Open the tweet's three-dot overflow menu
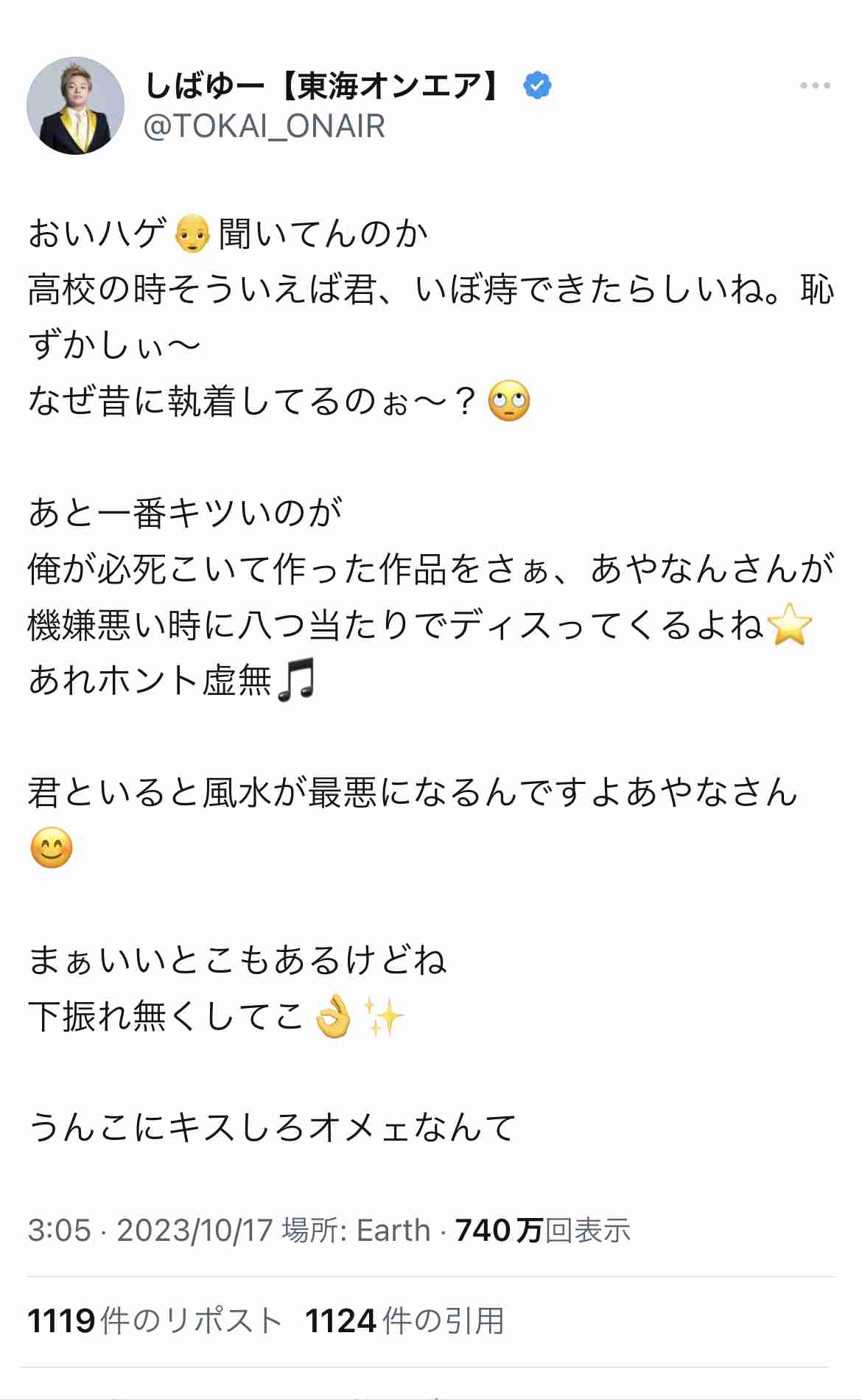This screenshot has width=862, height=1400. tap(815, 86)
